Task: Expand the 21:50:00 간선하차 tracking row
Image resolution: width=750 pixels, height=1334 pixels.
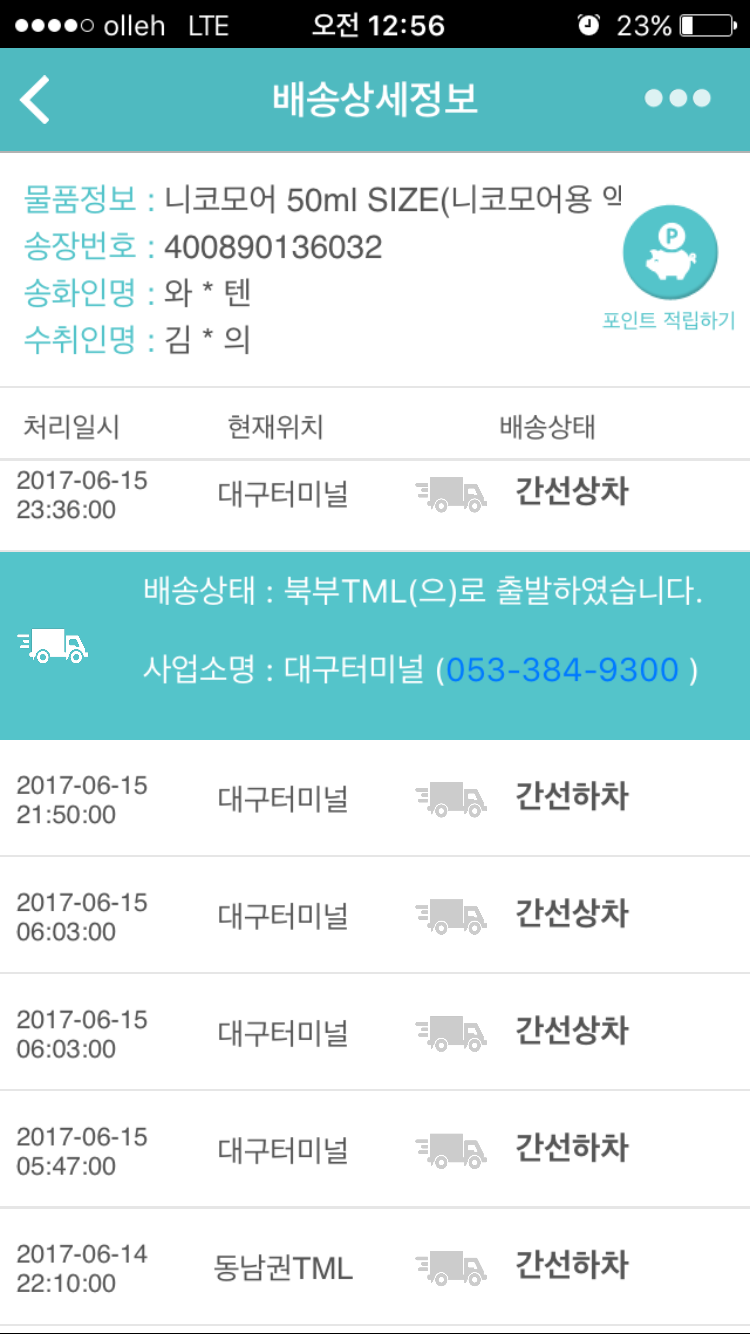Action: 375,799
